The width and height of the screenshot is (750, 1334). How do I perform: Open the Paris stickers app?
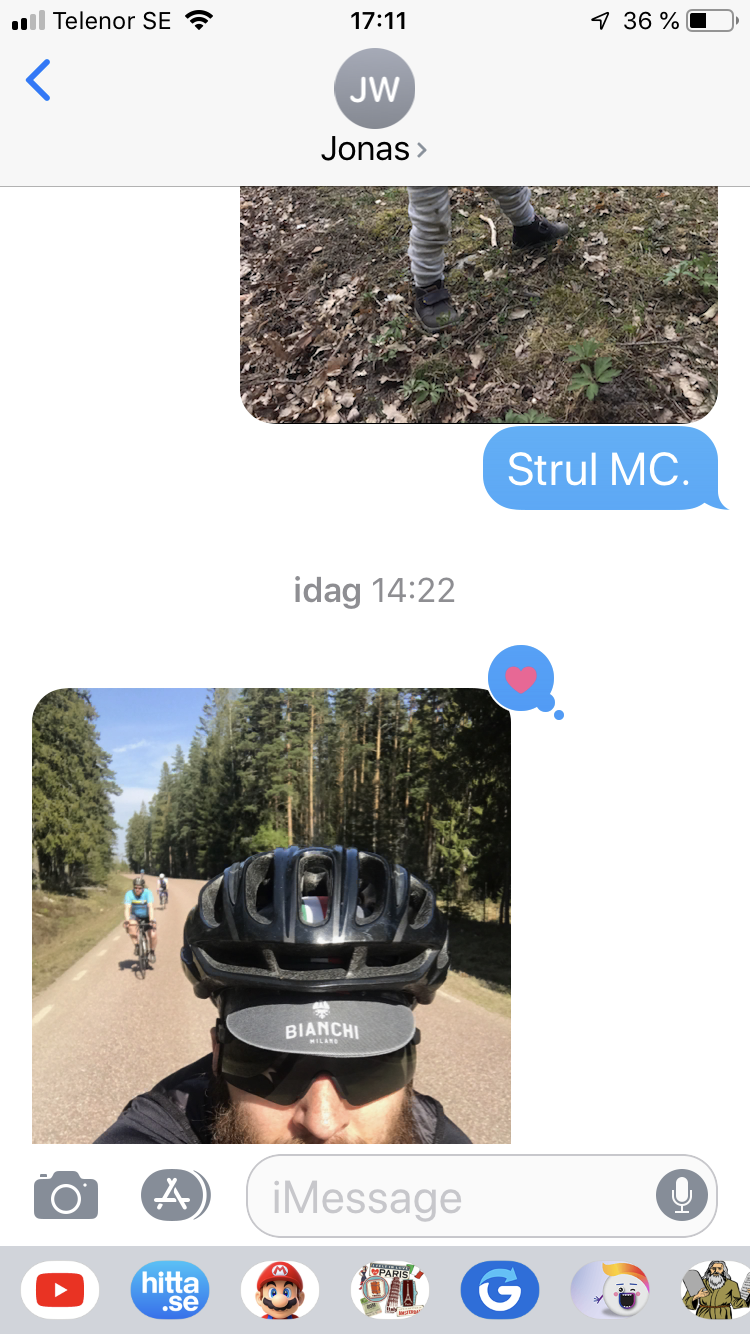click(x=390, y=1290)
